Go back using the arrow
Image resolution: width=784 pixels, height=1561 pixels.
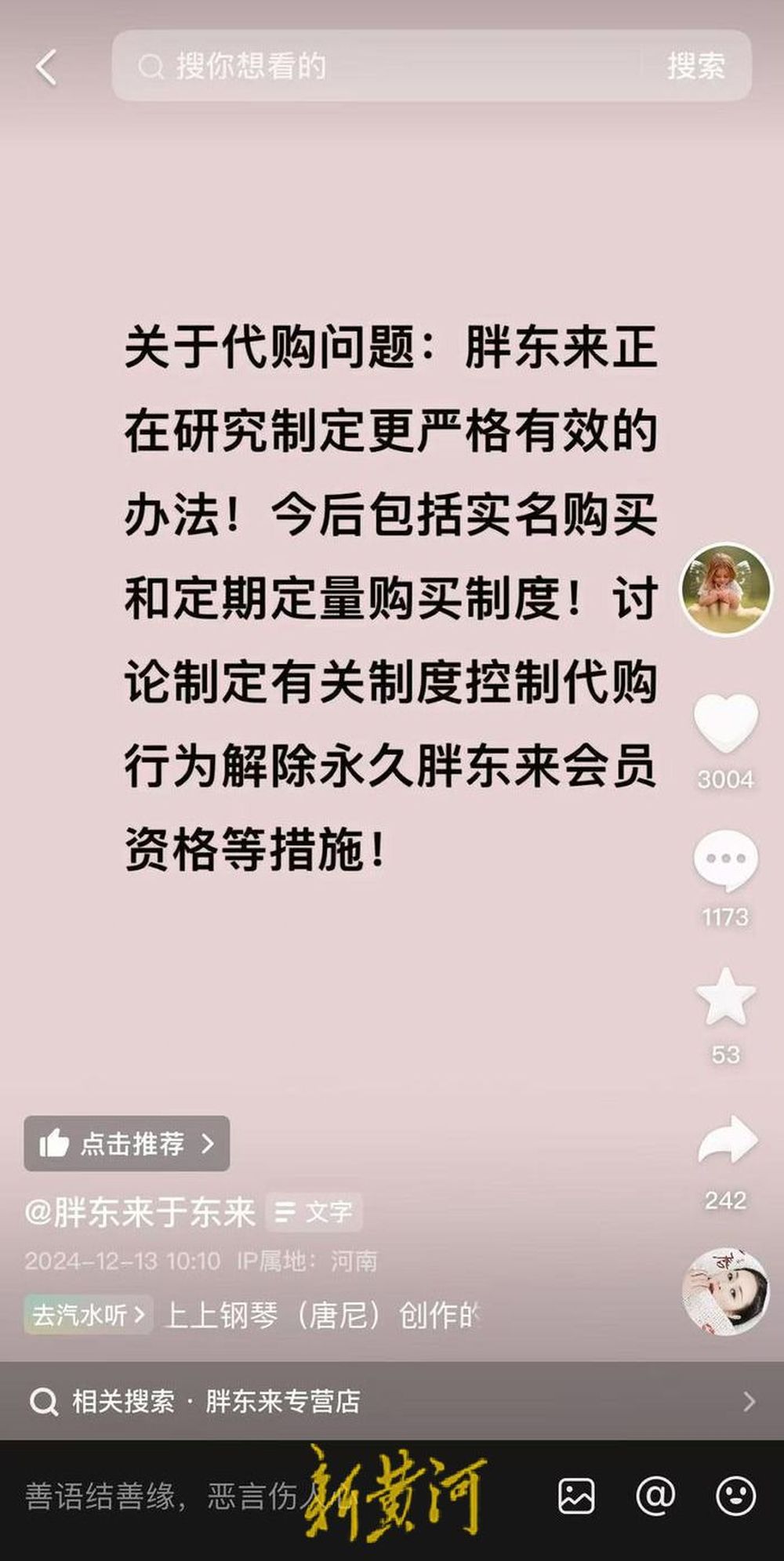(46, 67)
